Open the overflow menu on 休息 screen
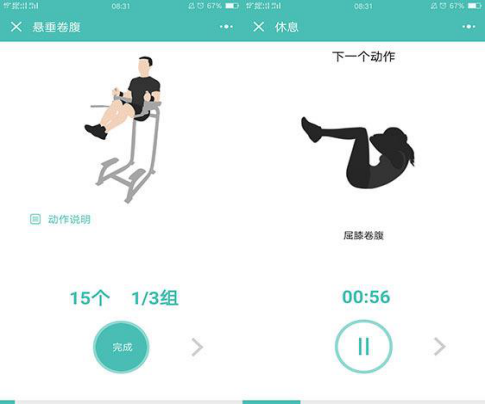The image size is (485, 404). tap(469, 27)
